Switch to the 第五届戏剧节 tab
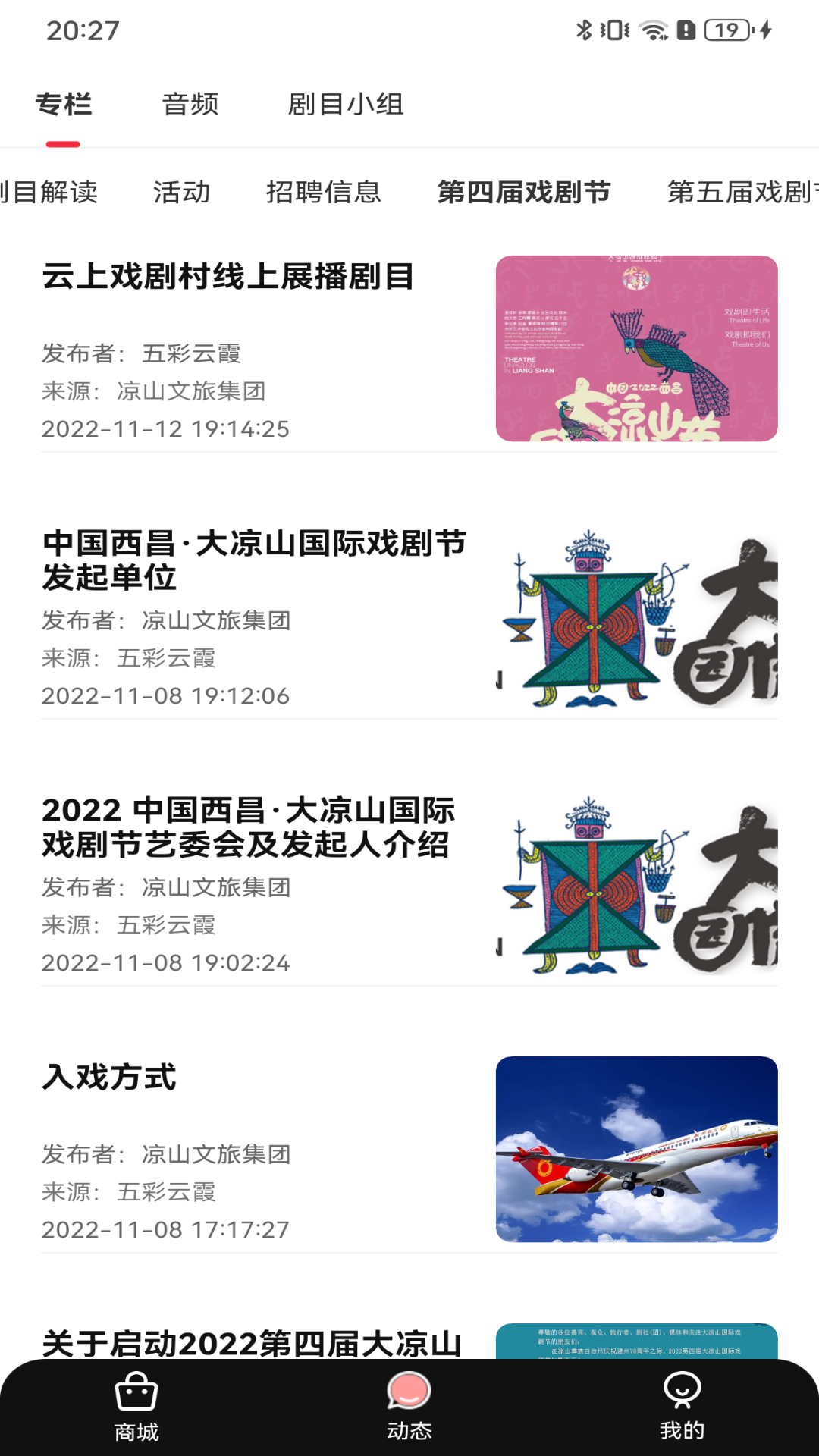Viewport: 819px width, 1456px height. 739,193
